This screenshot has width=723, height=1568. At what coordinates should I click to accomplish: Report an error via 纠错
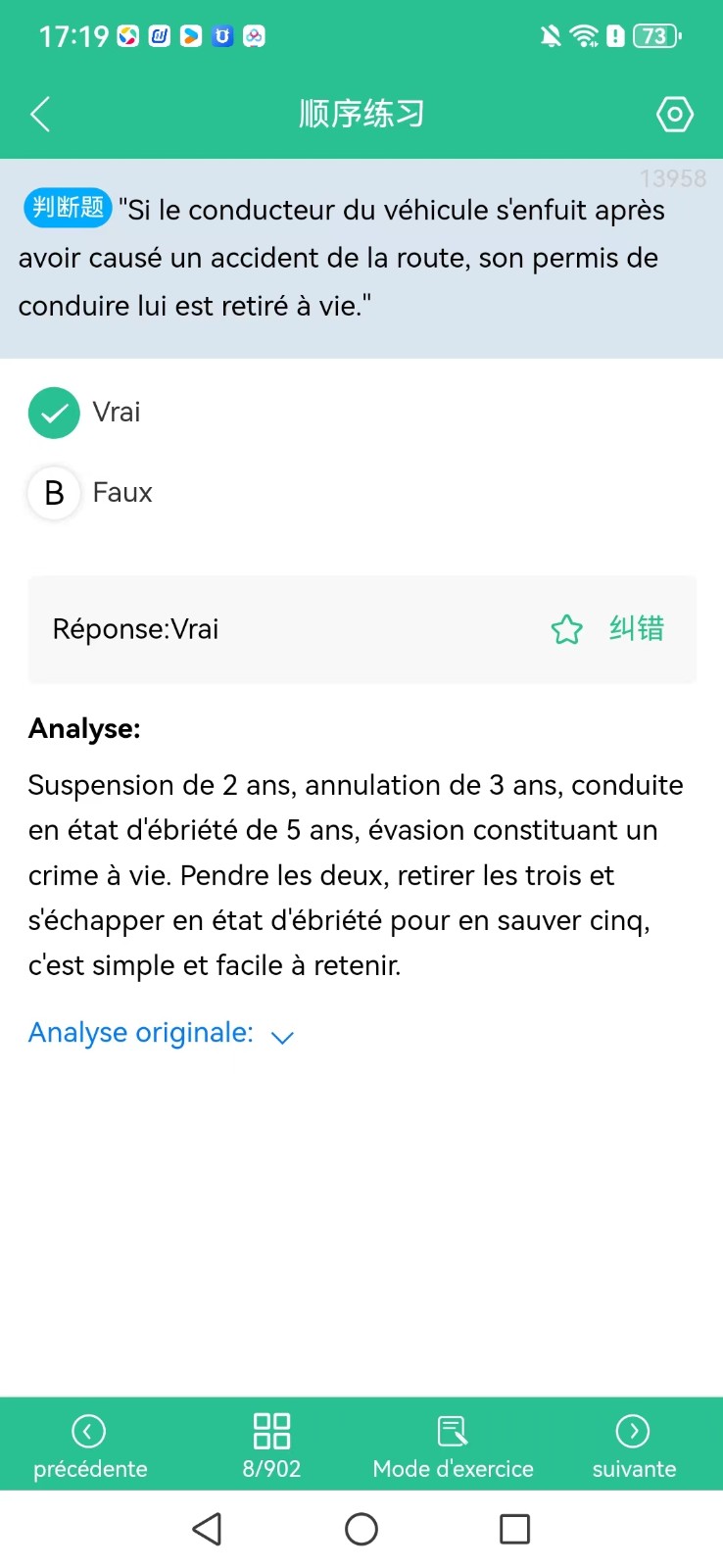tap(637, 628)
